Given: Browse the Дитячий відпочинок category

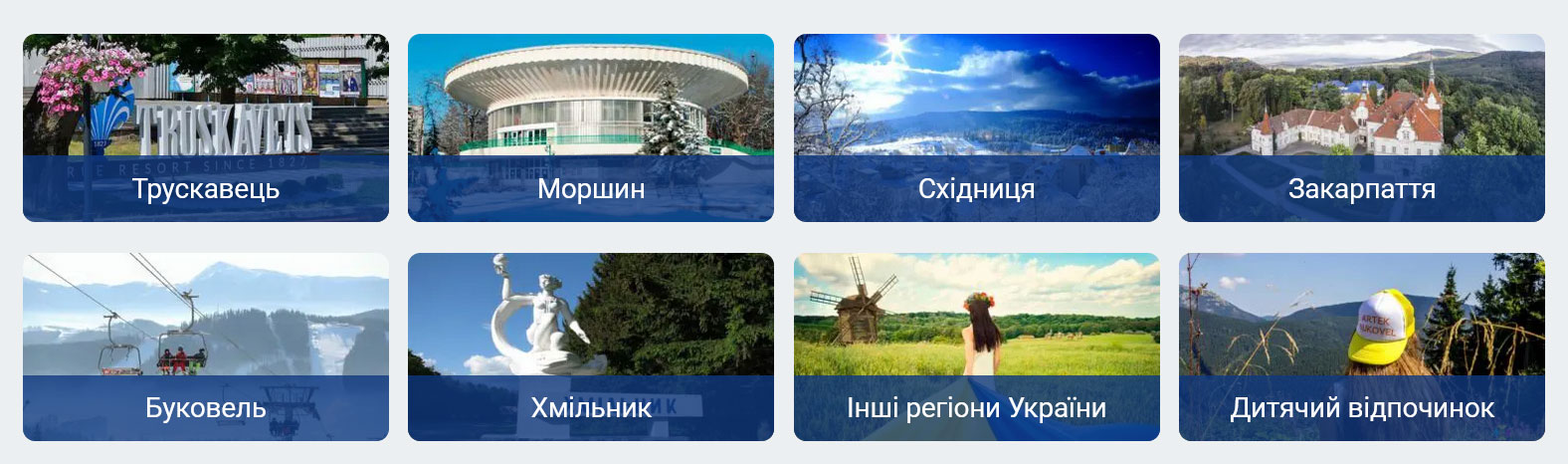Looking at the screenshot, I should point(1361,347).
